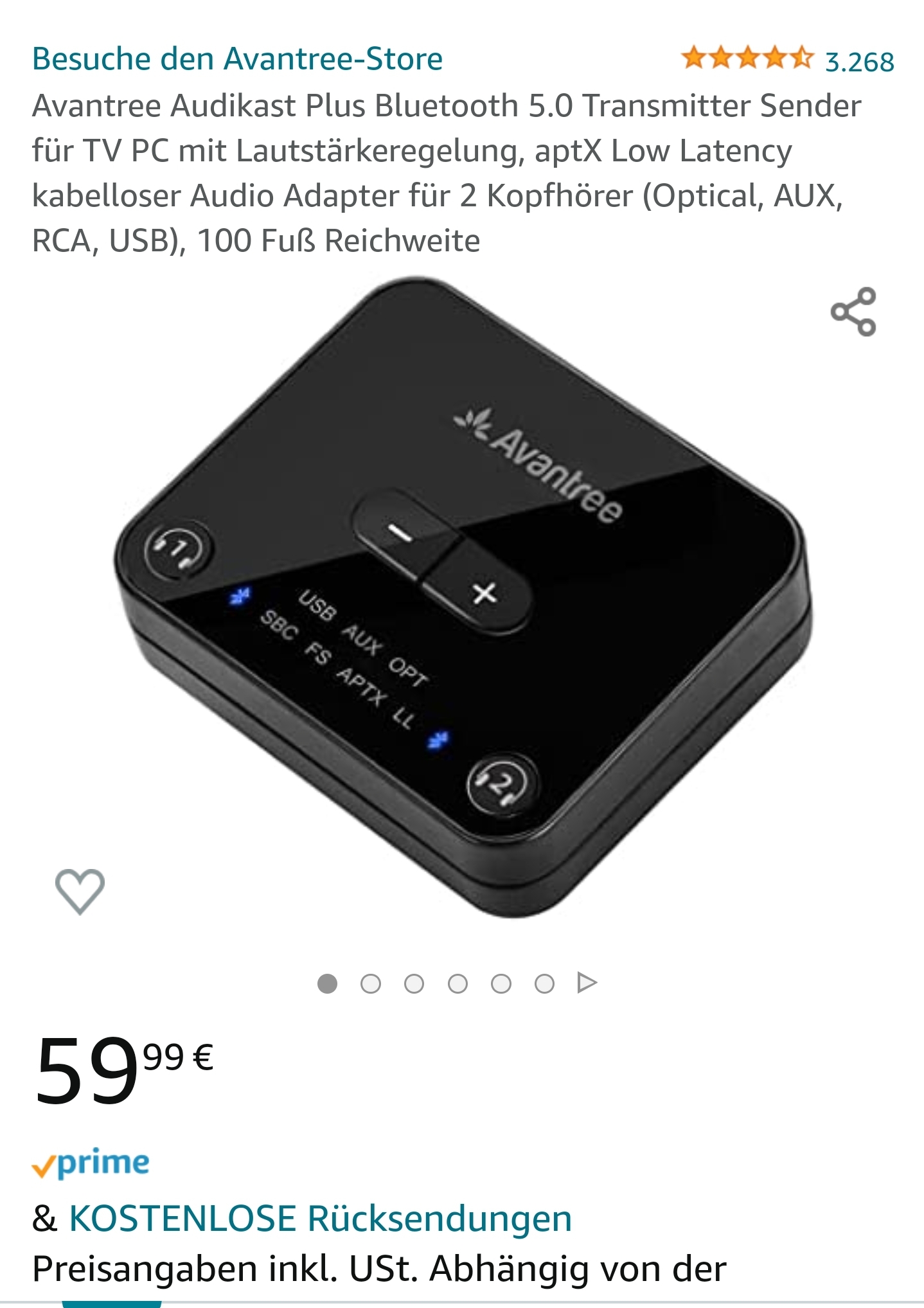924x1308 pixels.
Task: Add product to wish list heart
Action: click(80, 891)
